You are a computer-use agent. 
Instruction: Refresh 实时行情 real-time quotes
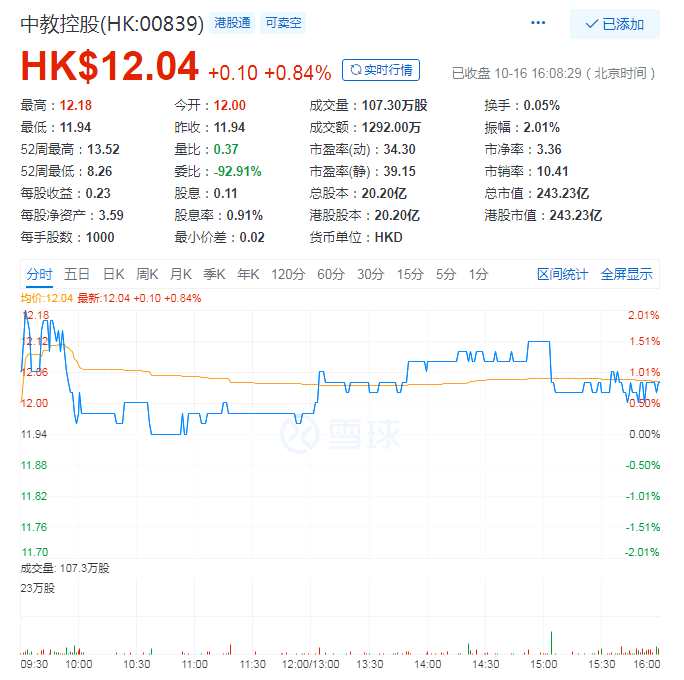[x=381, y=70]
